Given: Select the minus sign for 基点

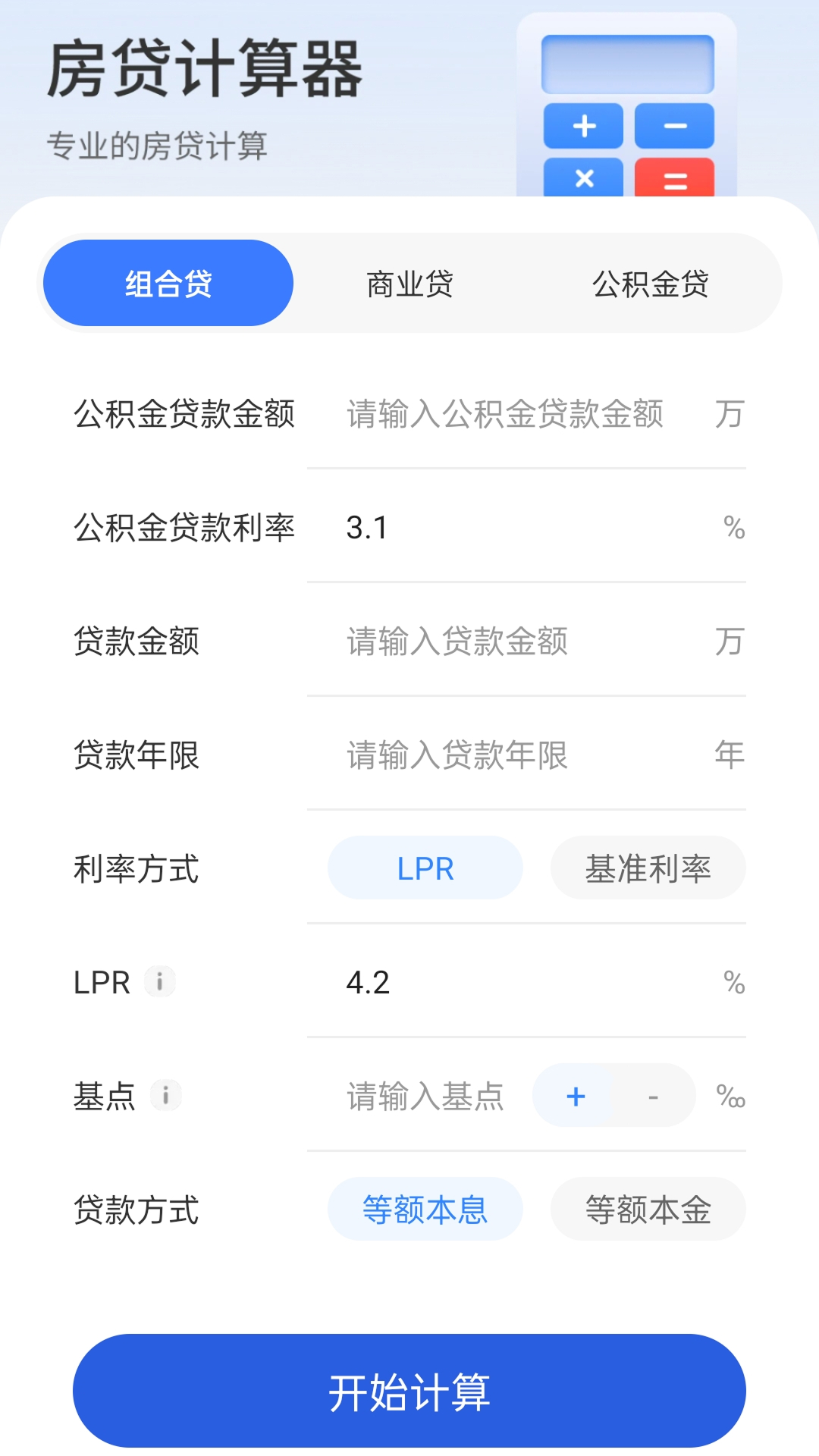Looking at the screenshot, I should (653, 1096).
